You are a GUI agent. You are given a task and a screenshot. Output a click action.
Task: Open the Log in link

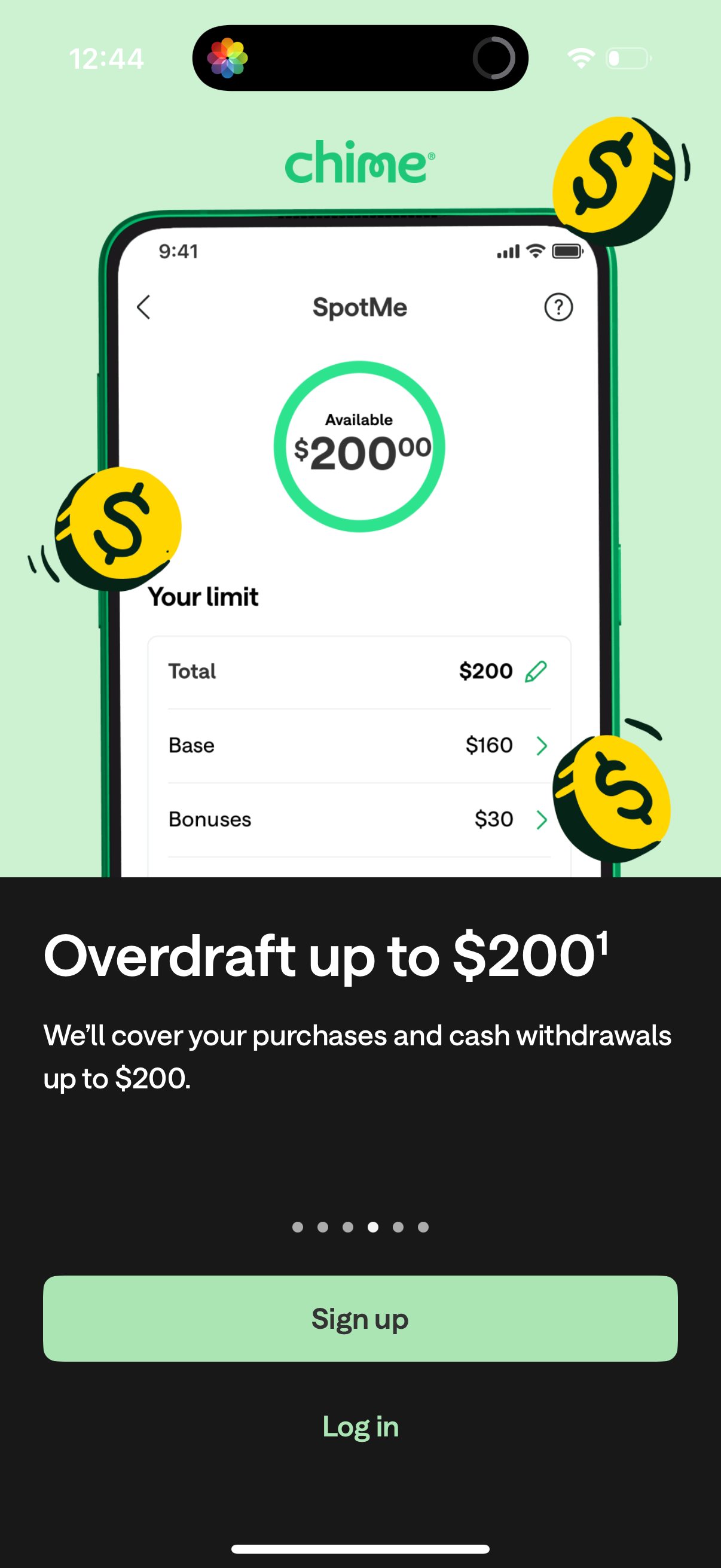point(360,1427)
